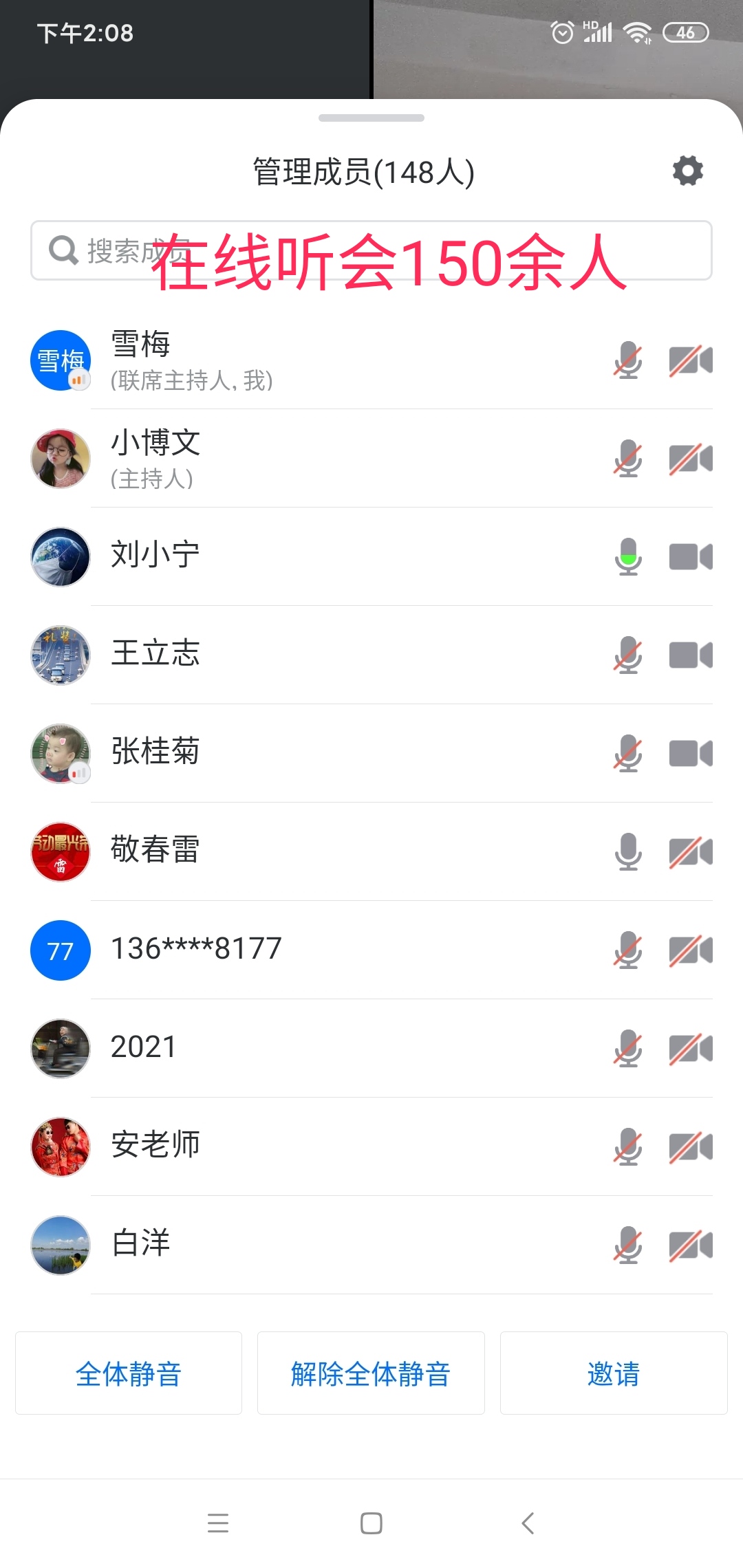Tap the member search box
743x1568 pixels.
click(x=371, y=250)
